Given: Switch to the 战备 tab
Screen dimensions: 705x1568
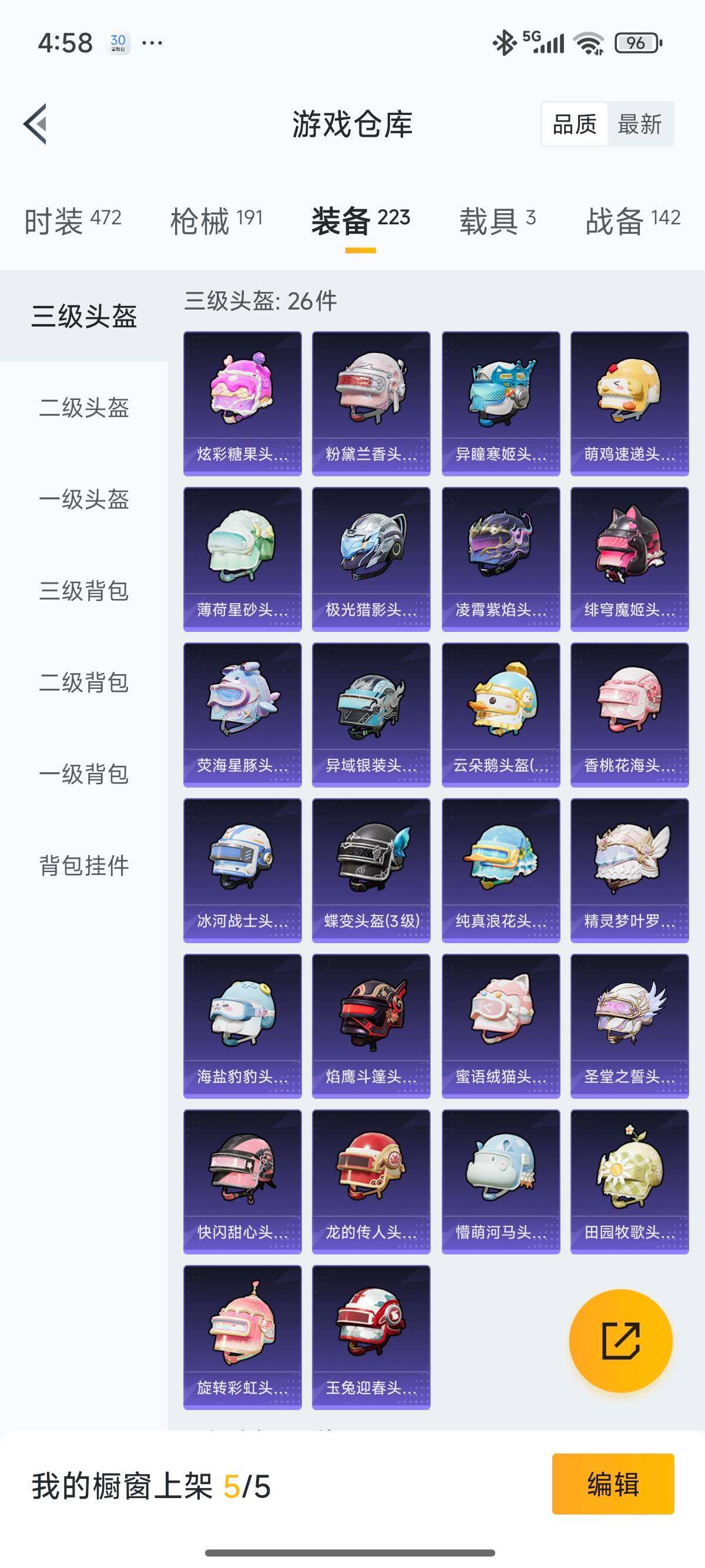Looking at the screenshot, I should [632, 220].
